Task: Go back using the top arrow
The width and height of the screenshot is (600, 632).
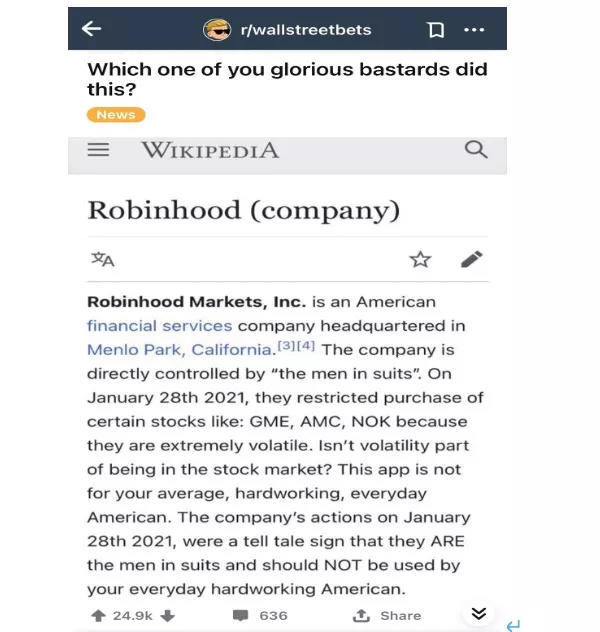Action: [x=91, y=29]
